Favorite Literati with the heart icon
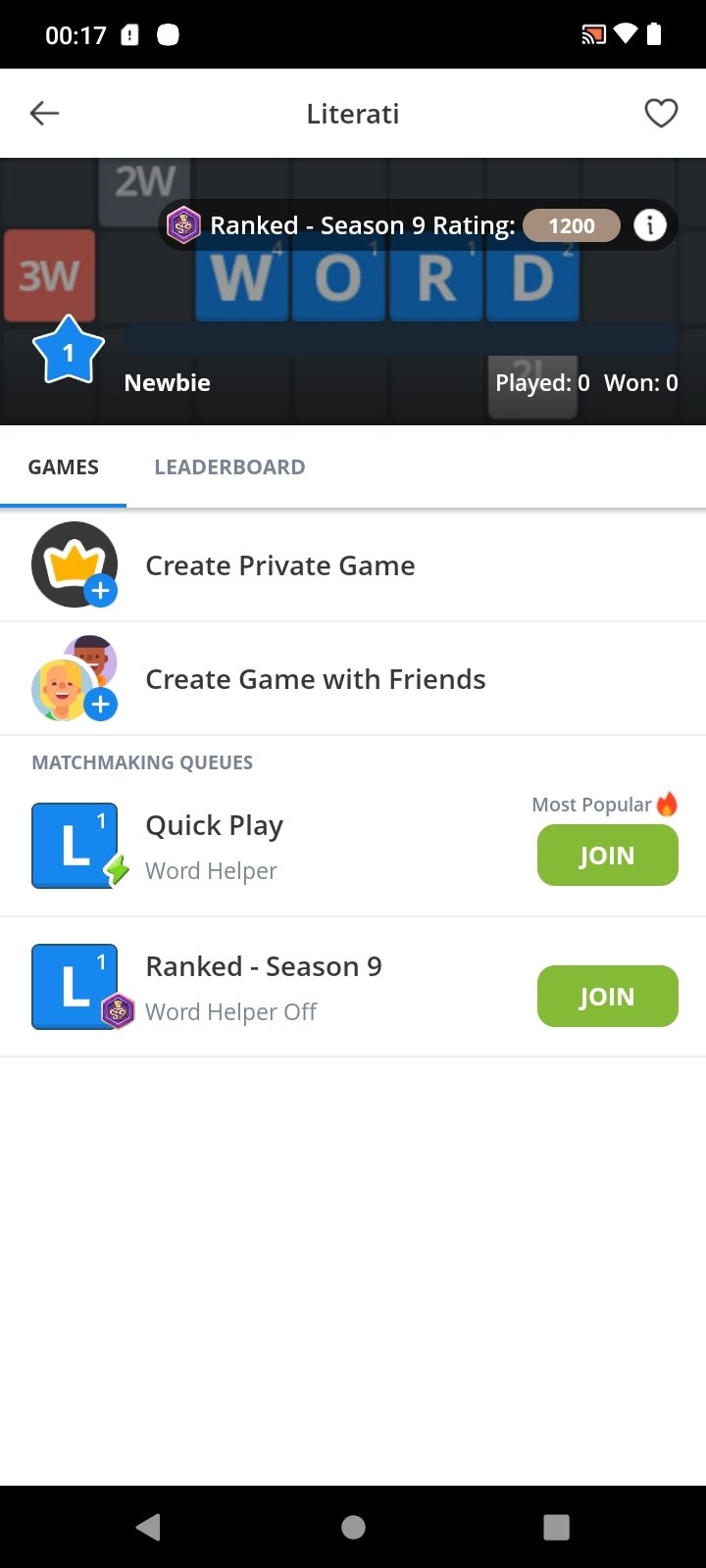 pos(661,114)
